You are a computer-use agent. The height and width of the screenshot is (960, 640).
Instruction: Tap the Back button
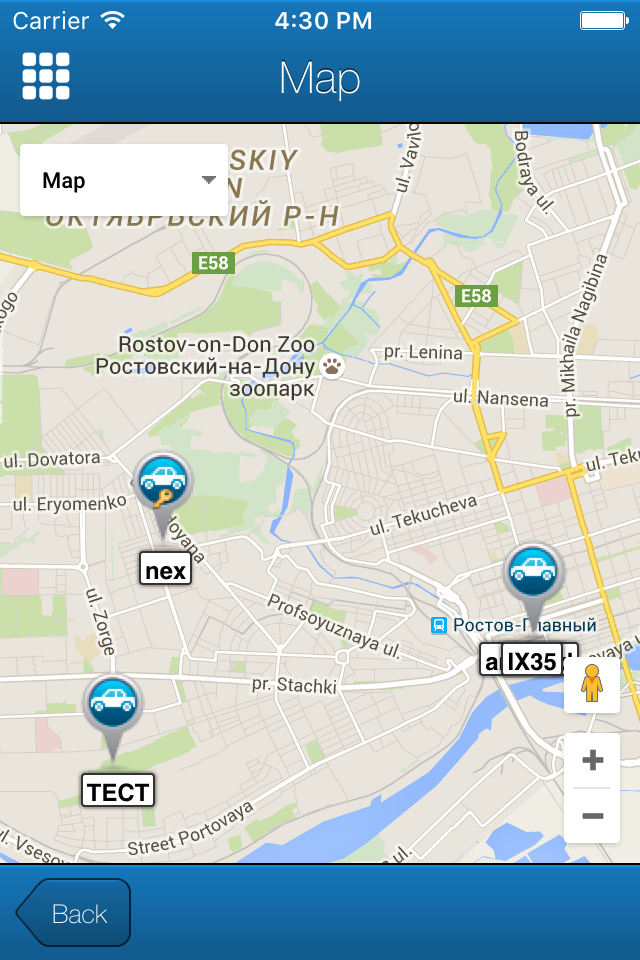73,913
